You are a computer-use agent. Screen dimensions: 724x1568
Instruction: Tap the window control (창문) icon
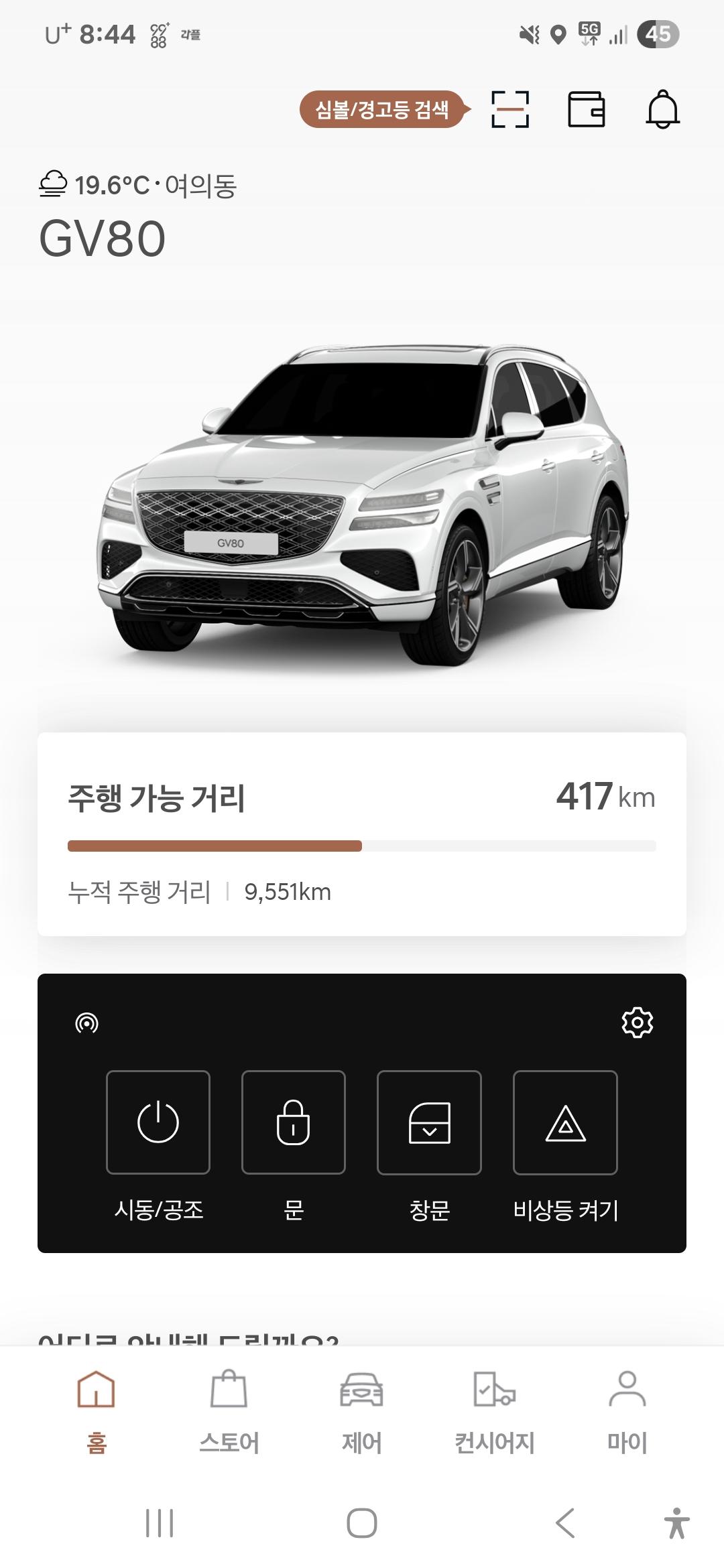pos(429,1122)
